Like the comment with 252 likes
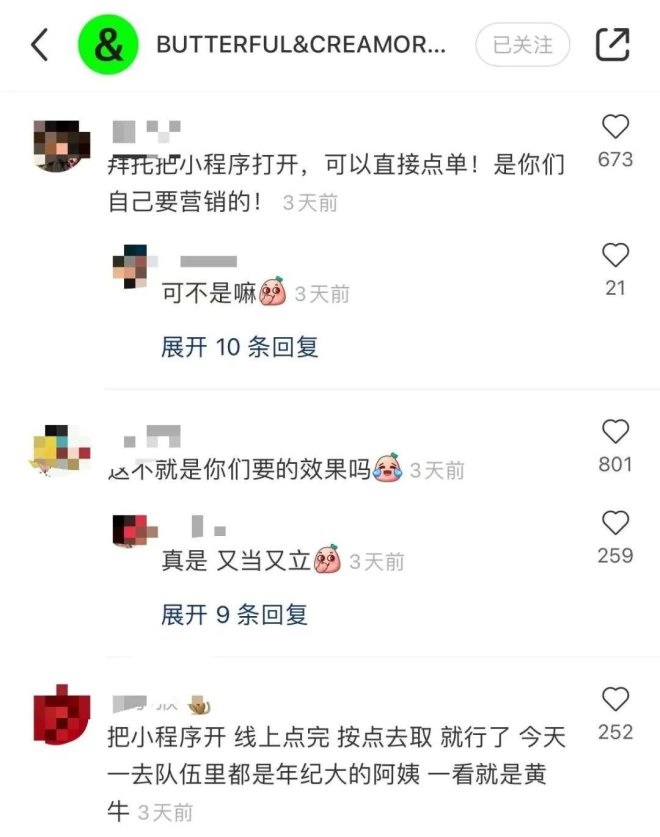 pos(615,699)
